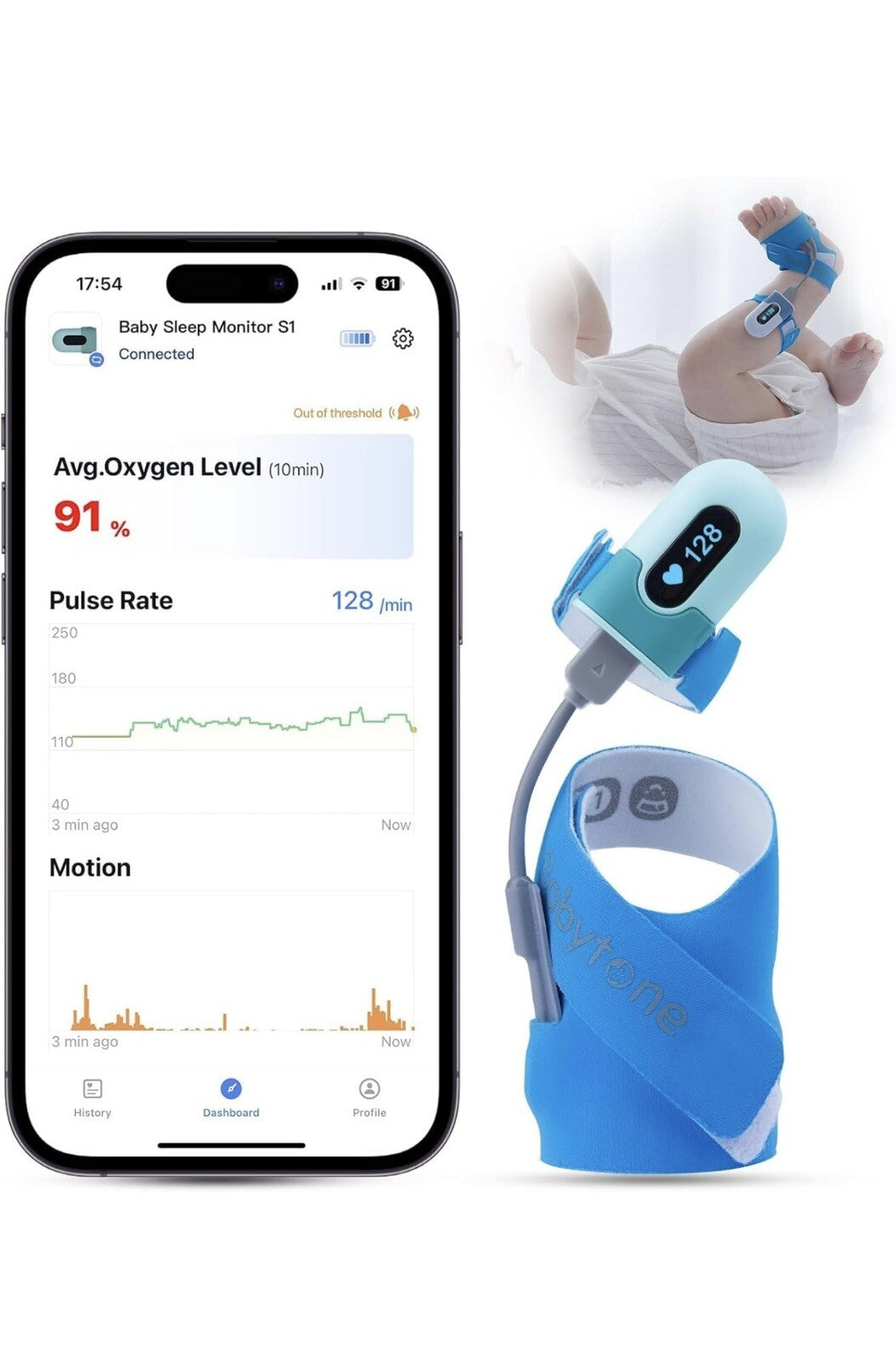Open the settings gear icon
Viewport: 896px width, 1360px height.
coord(401,337)
